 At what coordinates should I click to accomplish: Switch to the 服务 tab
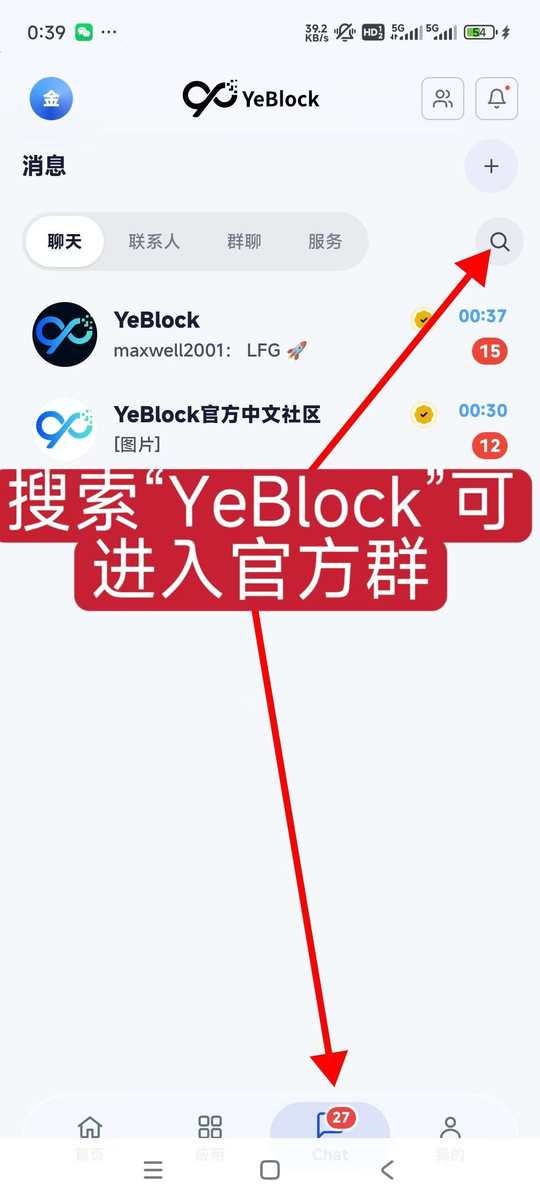click(325, 241)
